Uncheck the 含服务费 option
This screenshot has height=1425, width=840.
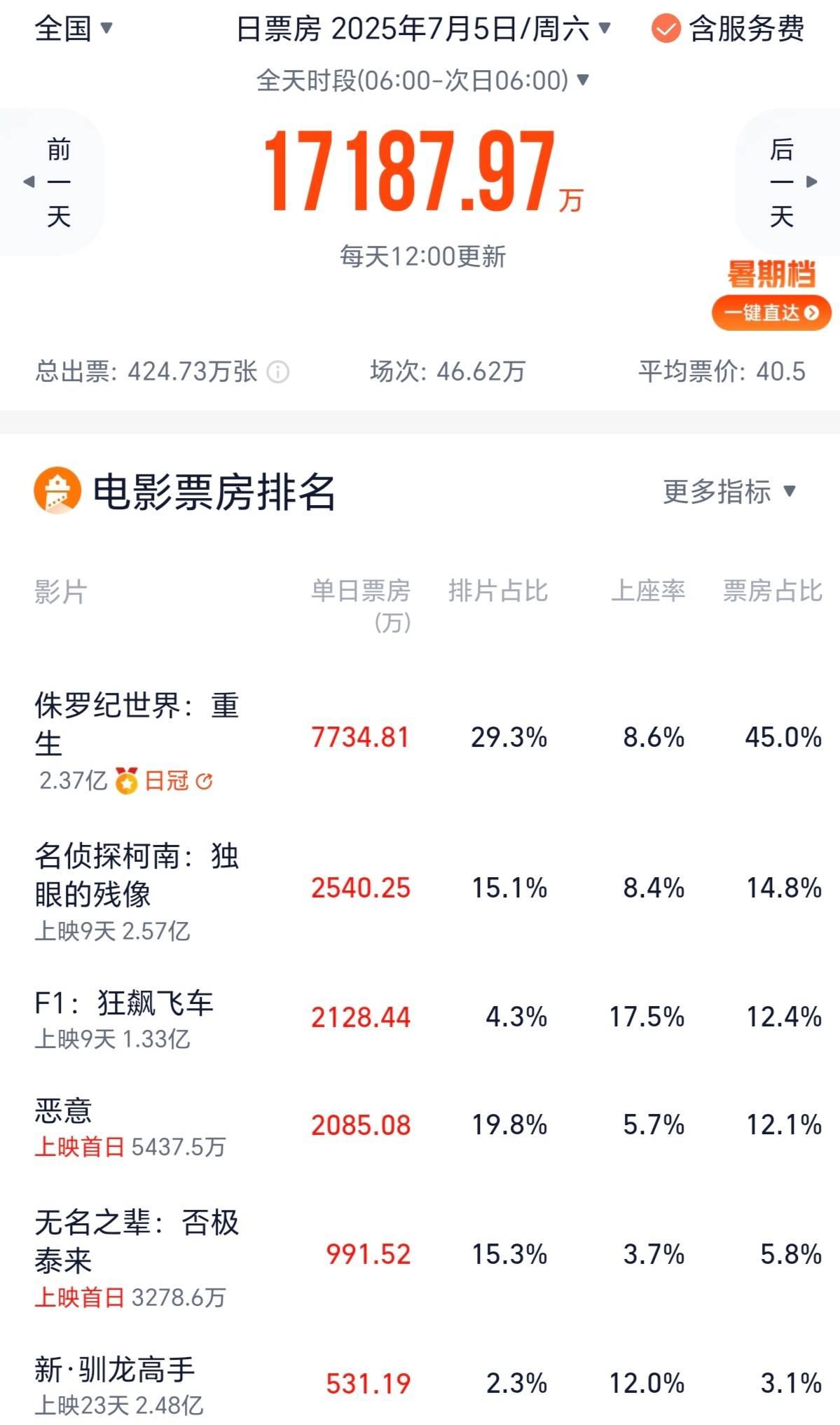[x=728, y=29]
